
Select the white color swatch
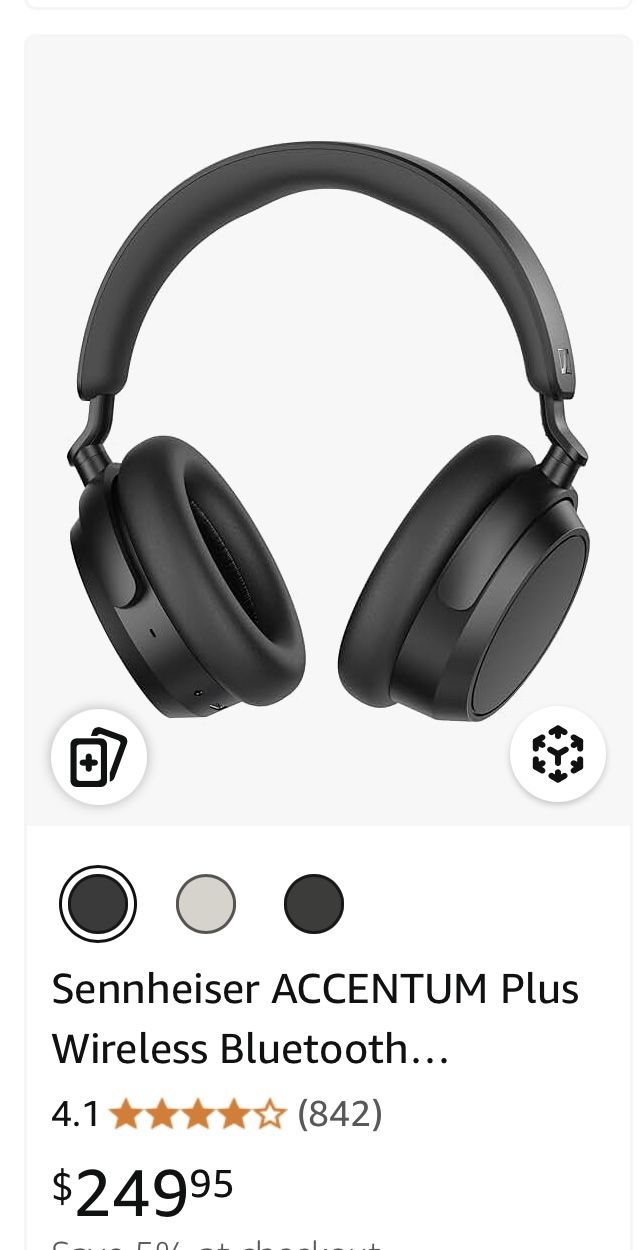point(206,903)
